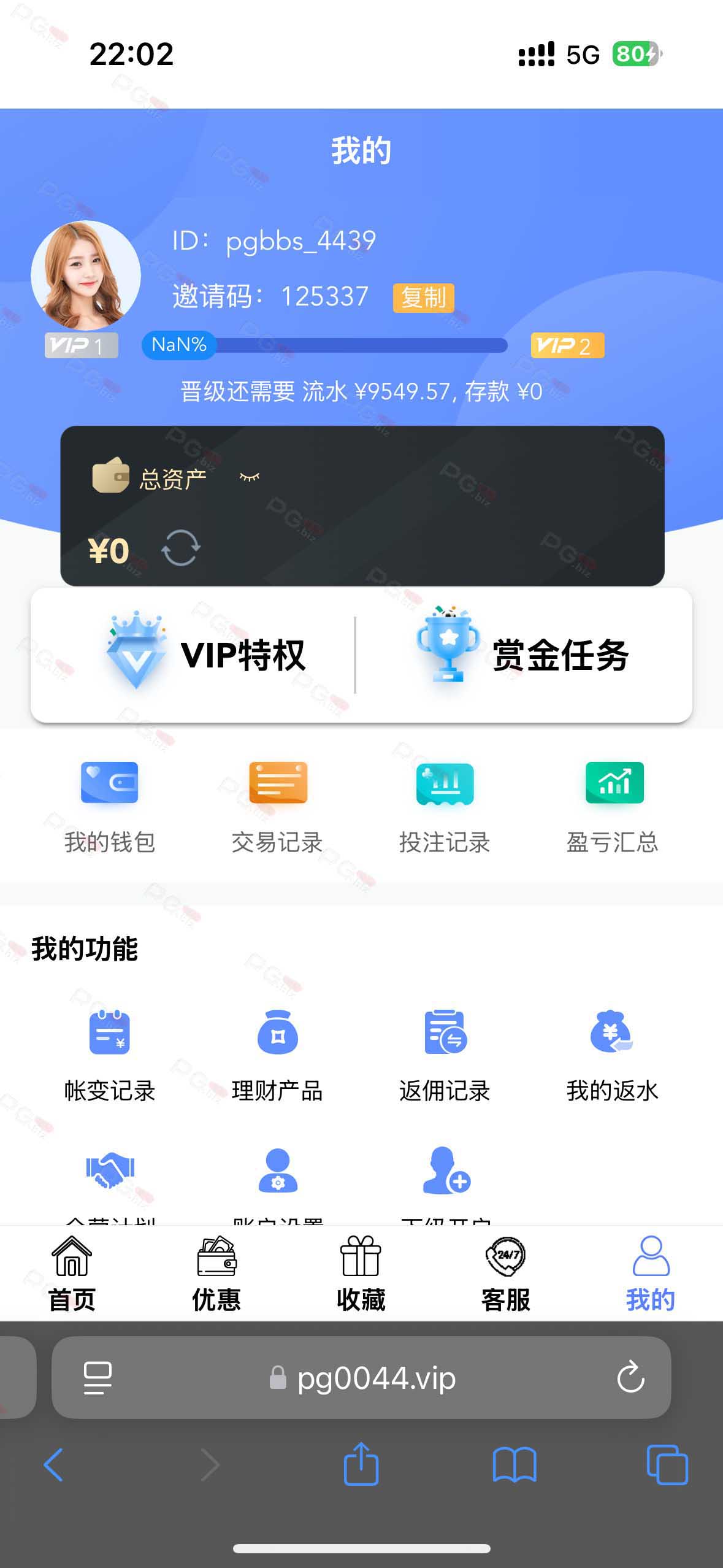
Task: Switch to the 收藏 favorites tab
Action: 361,1274
